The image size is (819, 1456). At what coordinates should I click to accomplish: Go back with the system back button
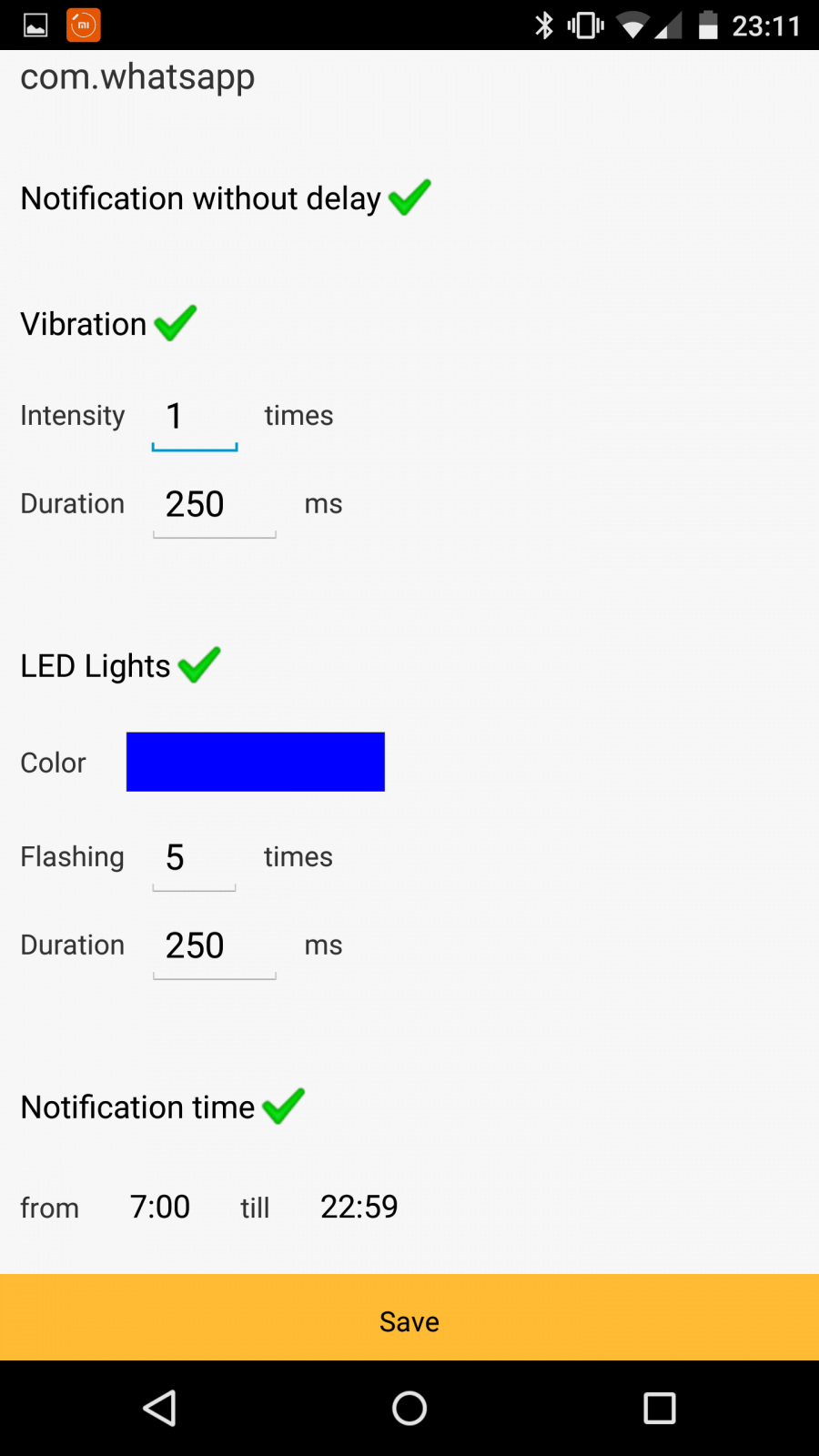click(x=159, y=1408)
